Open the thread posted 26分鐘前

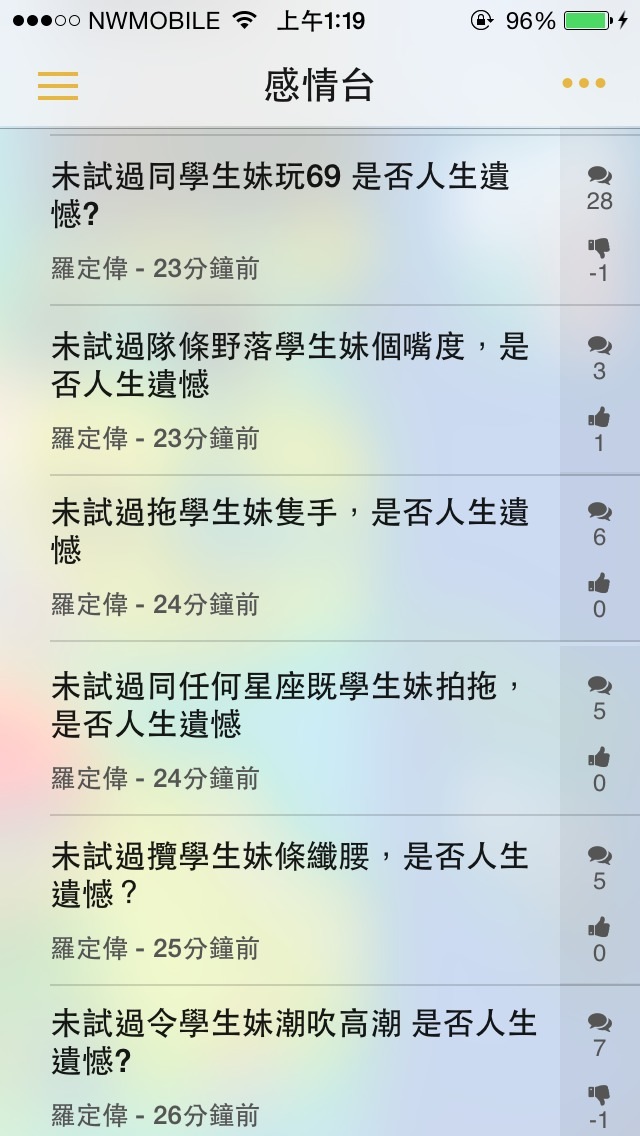pos(304,1061)
